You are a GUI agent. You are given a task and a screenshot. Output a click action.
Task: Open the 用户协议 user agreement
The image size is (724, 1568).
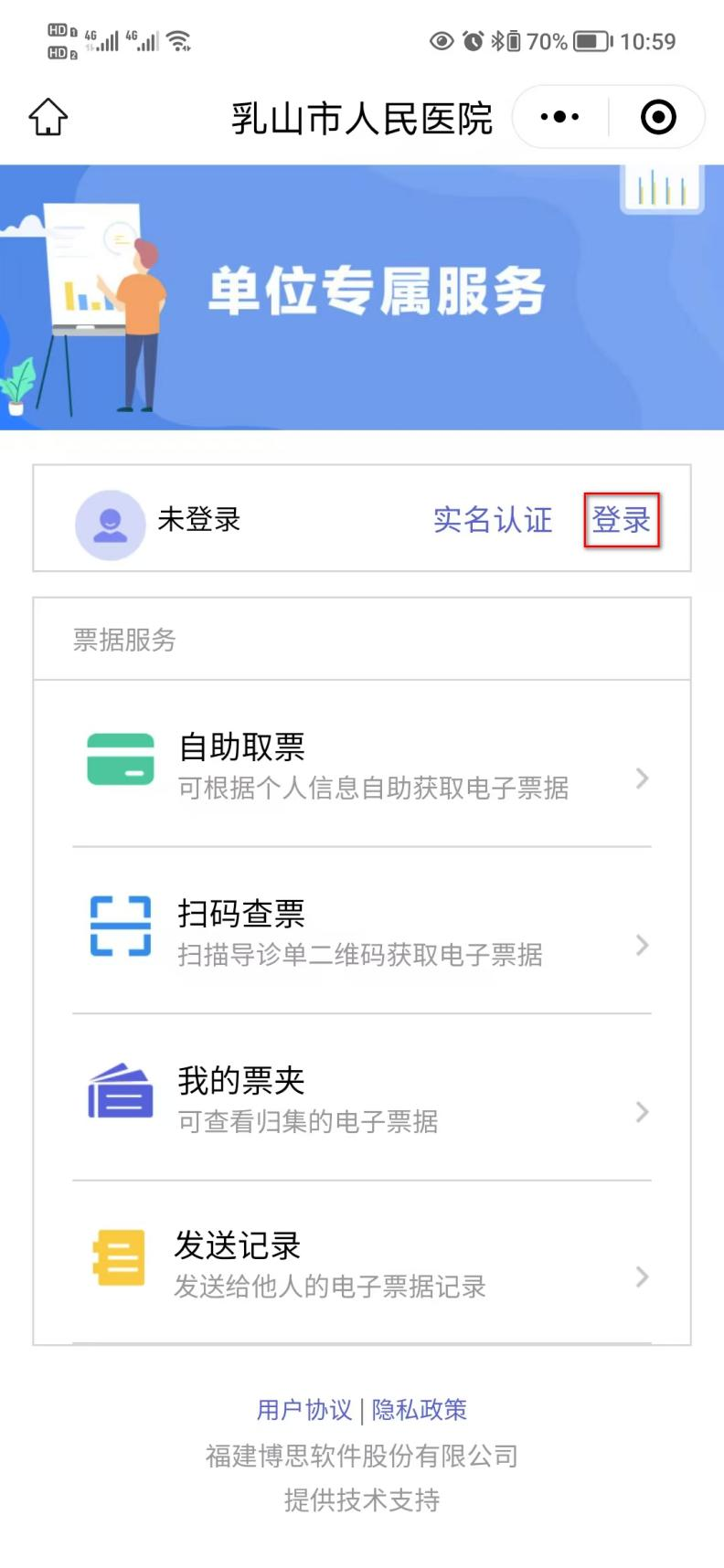[304, 1410]
